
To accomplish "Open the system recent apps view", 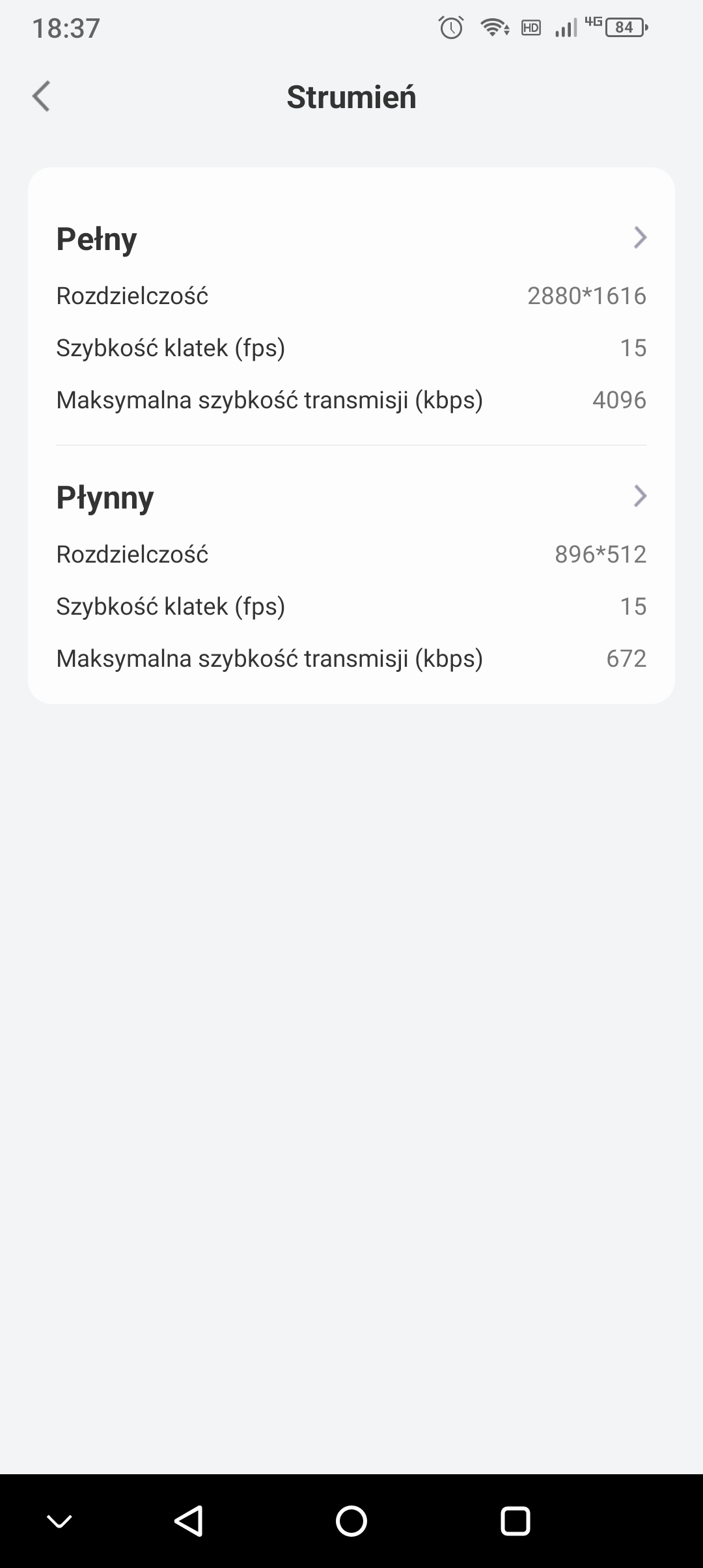I will click(515, 1521).
